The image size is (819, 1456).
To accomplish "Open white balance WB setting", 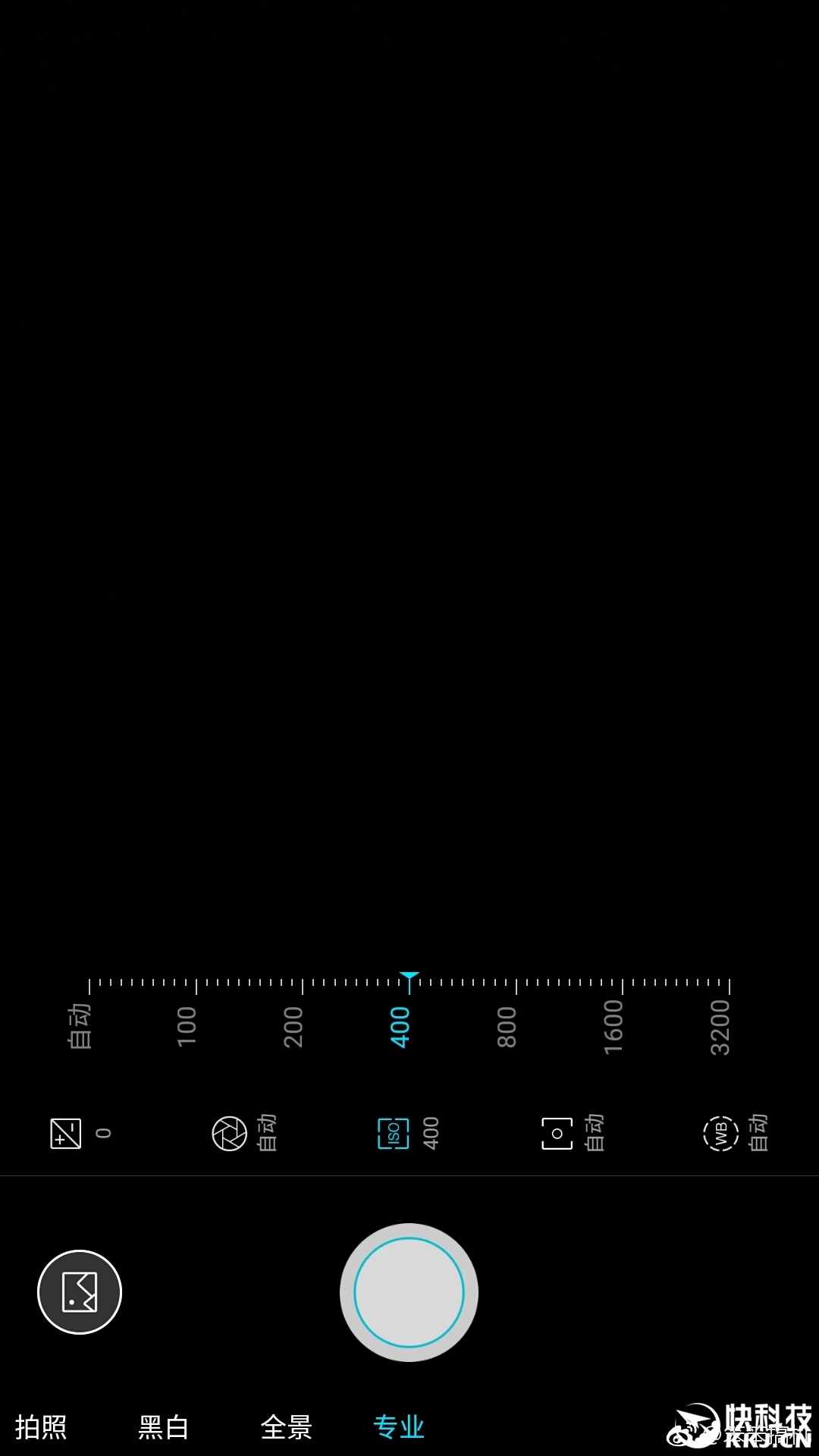I will click(720, 1134).
